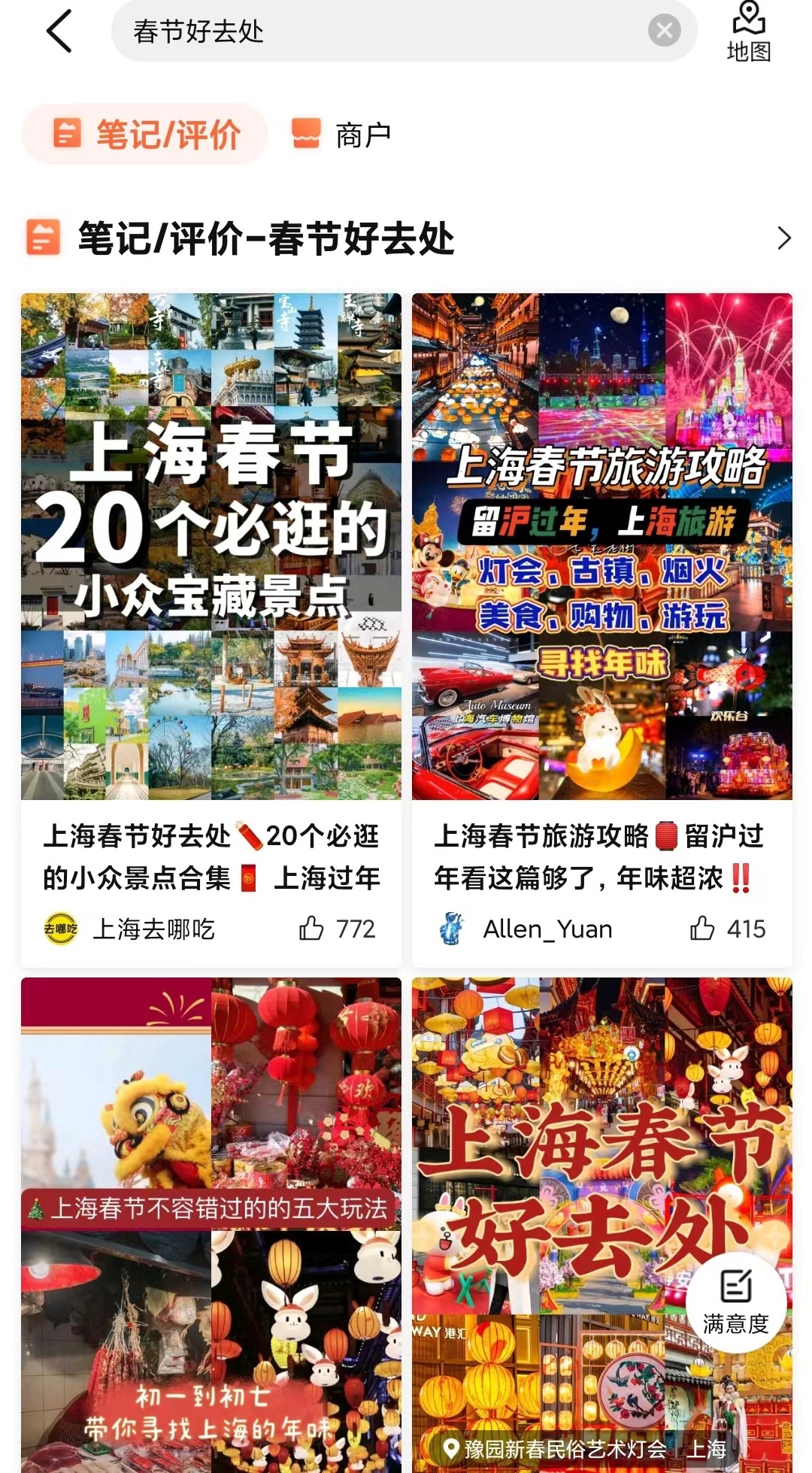812x1473 pixels.
Task: Switch to the 商户 tab
Action: 341,135
